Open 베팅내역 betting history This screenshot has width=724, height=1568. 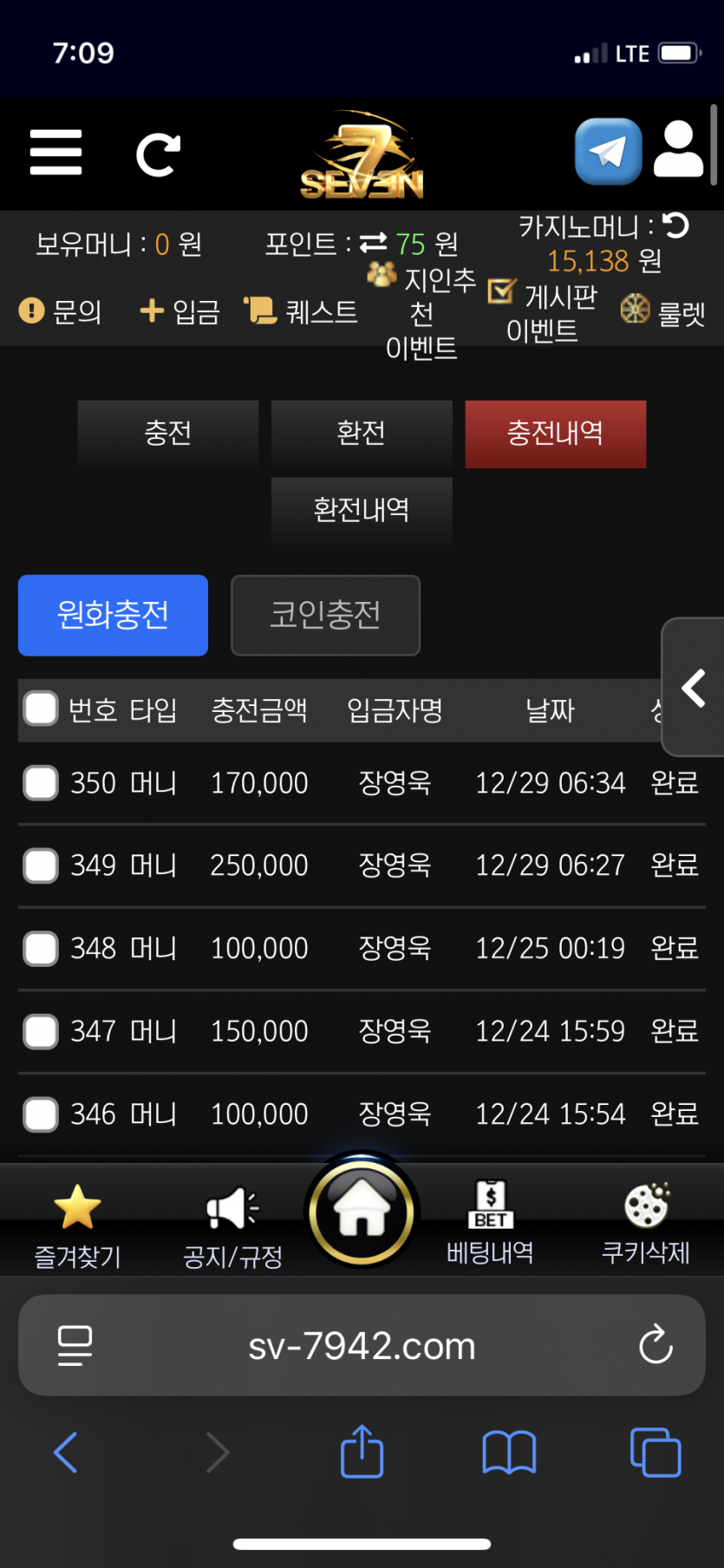point(490,1223)
